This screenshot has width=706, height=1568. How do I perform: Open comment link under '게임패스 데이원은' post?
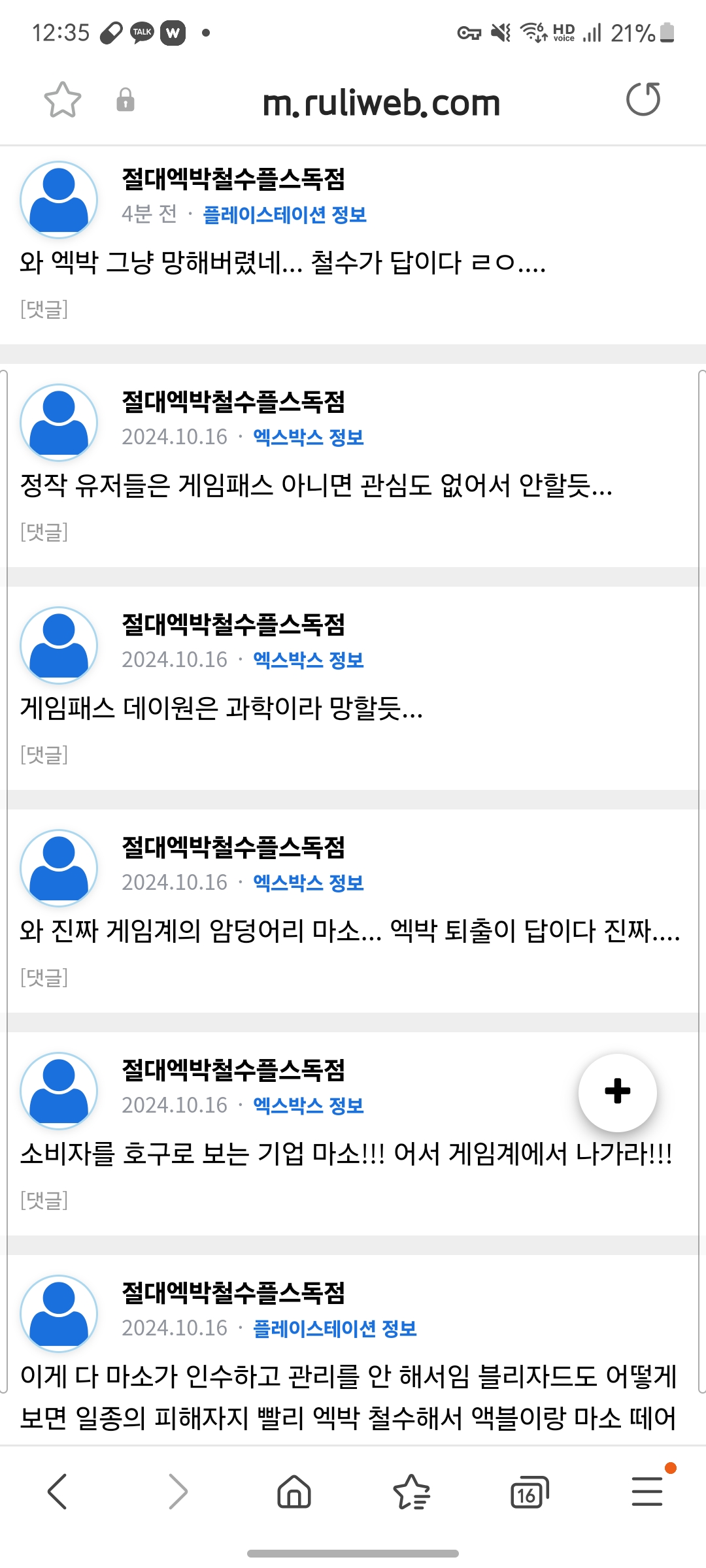point(44,755)
